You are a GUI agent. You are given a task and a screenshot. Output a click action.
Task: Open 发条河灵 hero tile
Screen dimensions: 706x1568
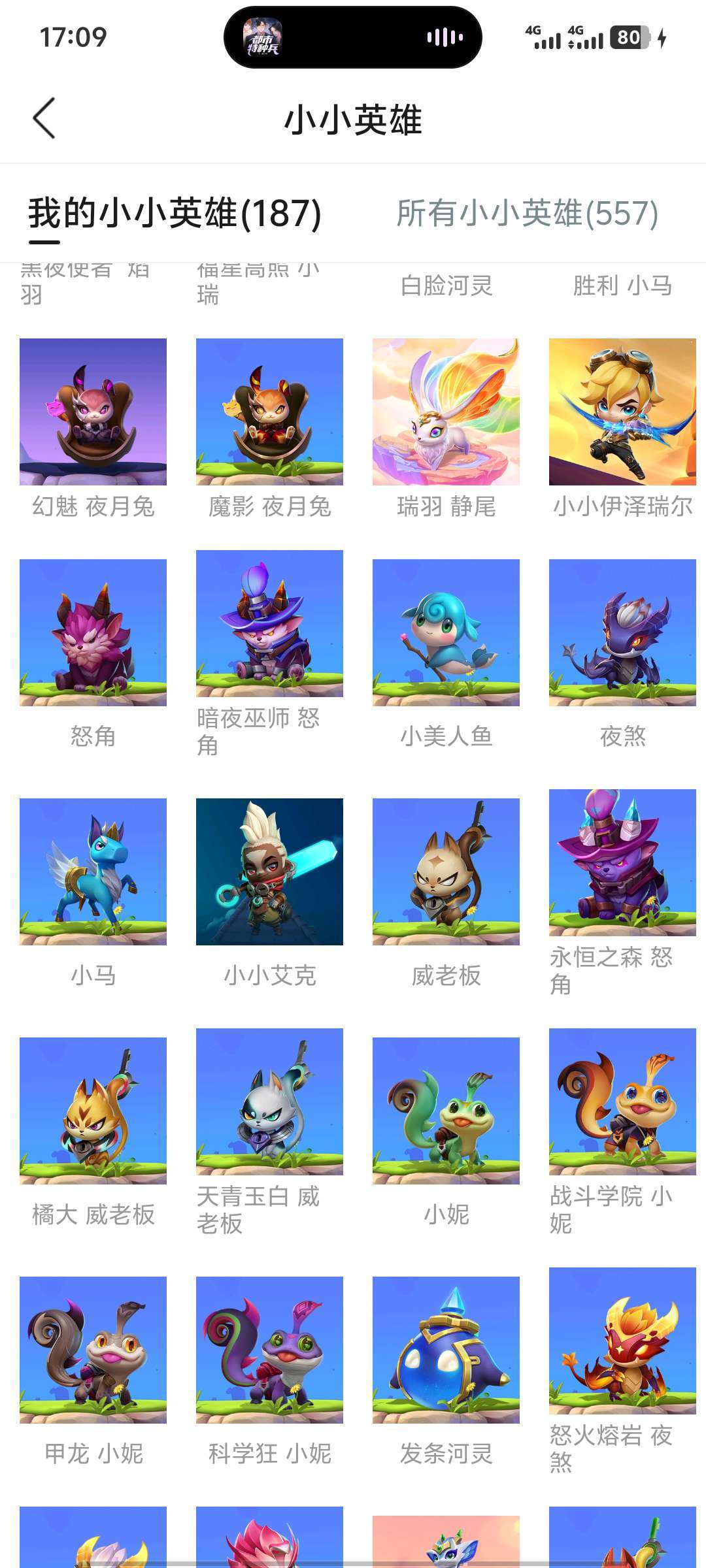click(x=446, y=1350)
